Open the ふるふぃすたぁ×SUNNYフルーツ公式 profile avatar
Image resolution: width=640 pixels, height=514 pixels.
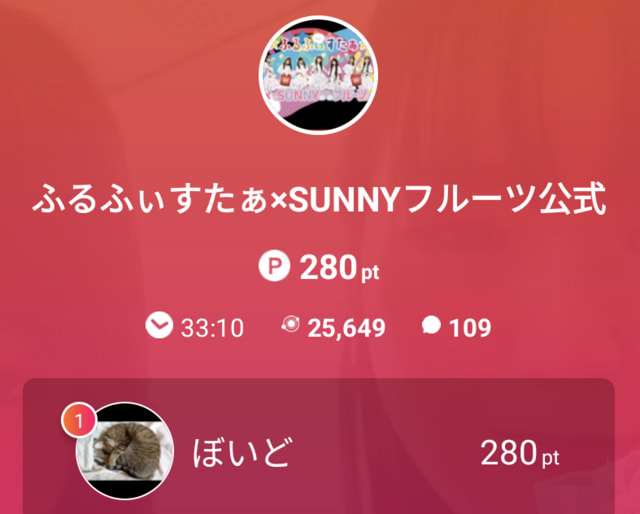click(x=319, y=77)
